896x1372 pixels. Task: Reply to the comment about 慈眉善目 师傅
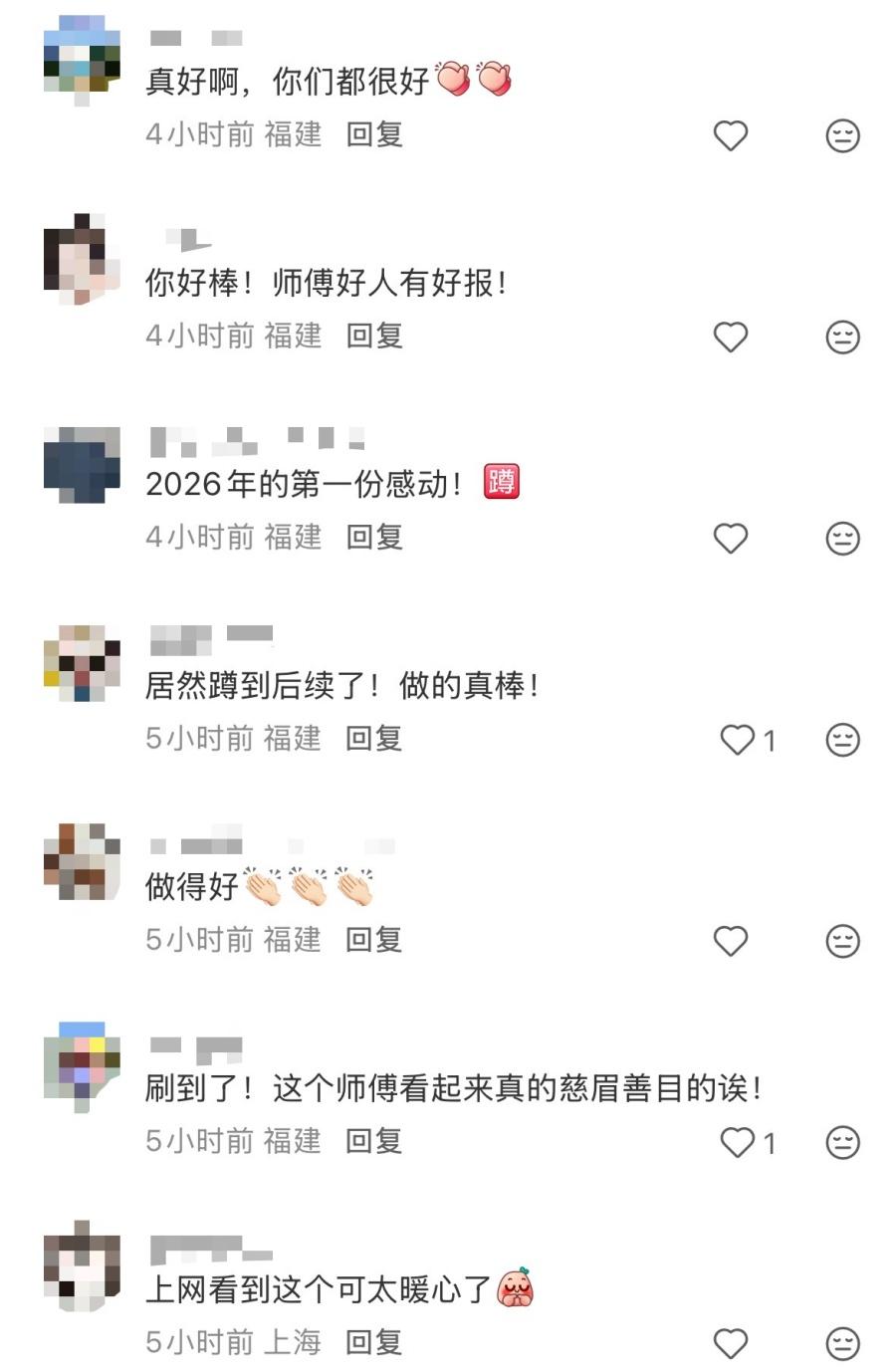pos(373,1140)
